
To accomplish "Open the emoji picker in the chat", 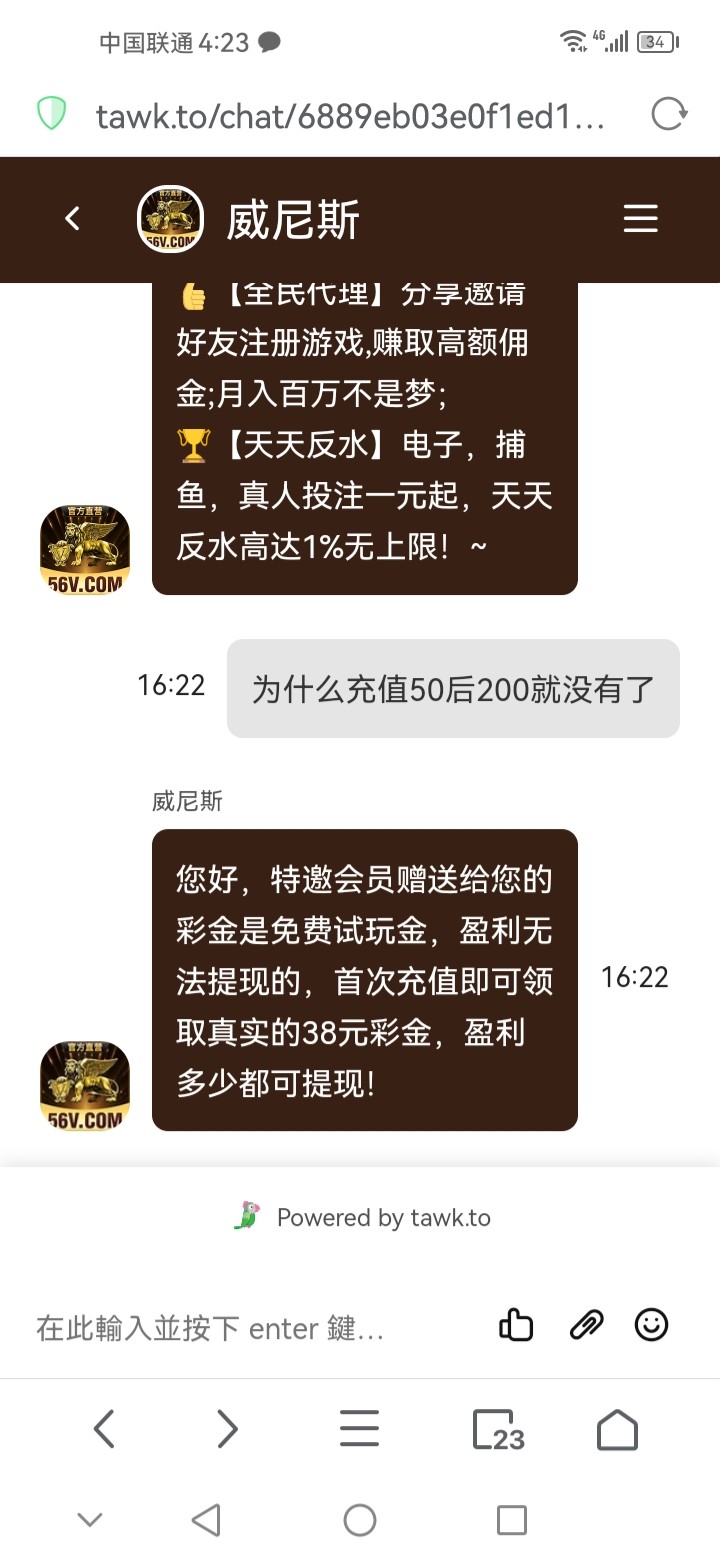I will point(651,1325).
